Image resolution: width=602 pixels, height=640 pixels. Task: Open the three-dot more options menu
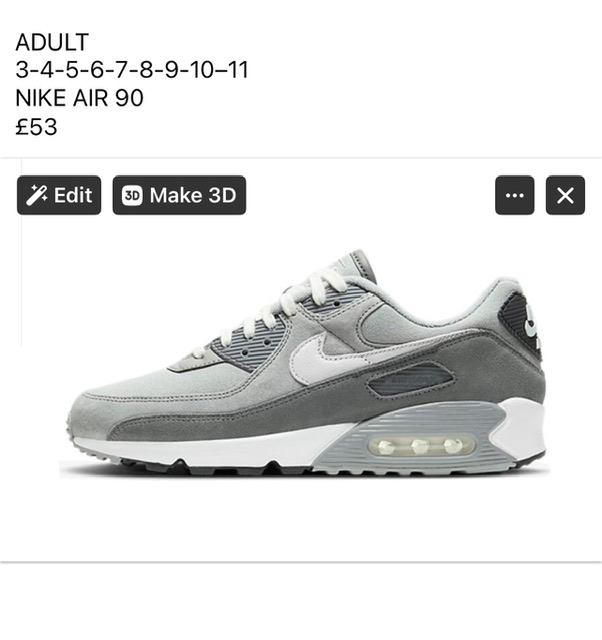click(514, 195)
